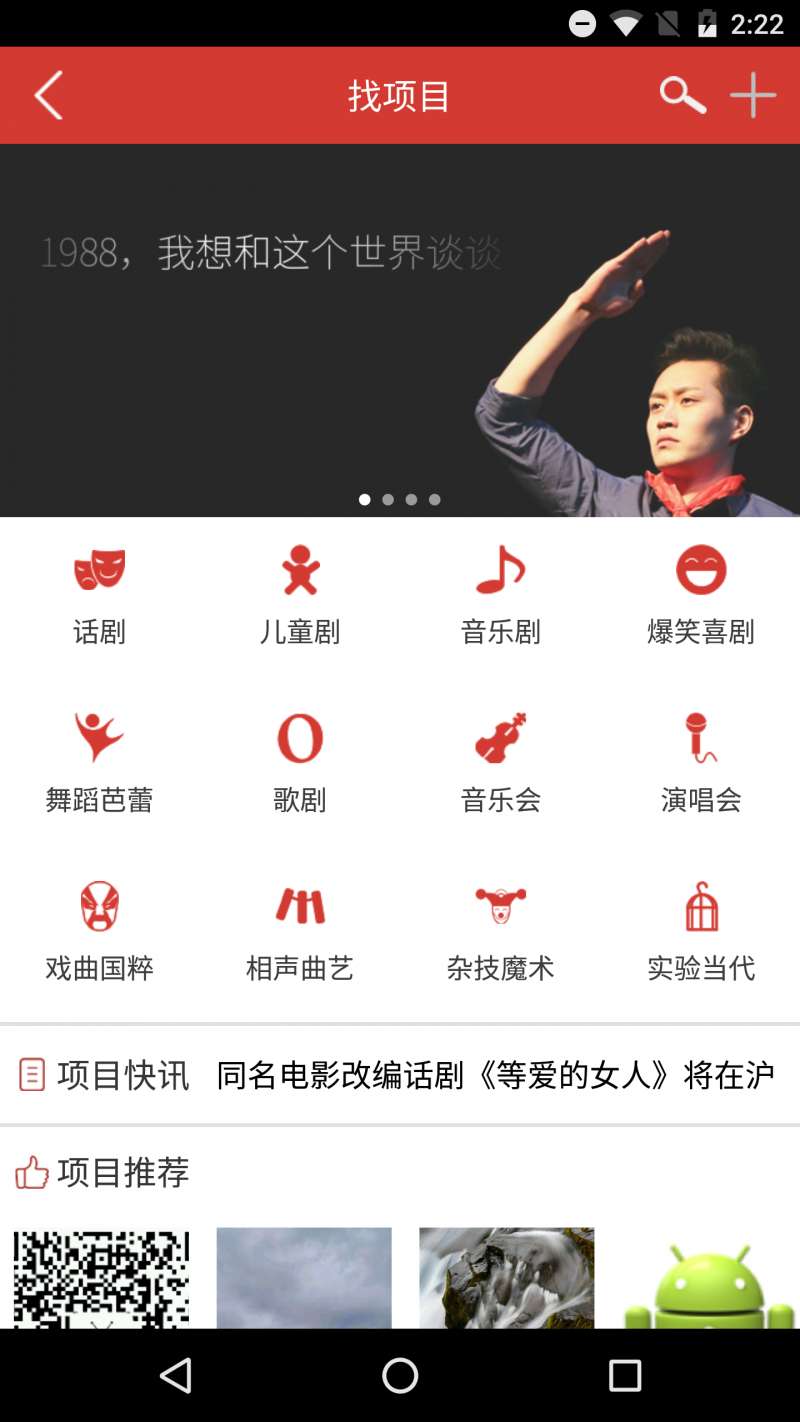Image resolution: width=800 pixels, height=1422 pixels.
Task: Open the 儿童剧 category
Action: 300,595
